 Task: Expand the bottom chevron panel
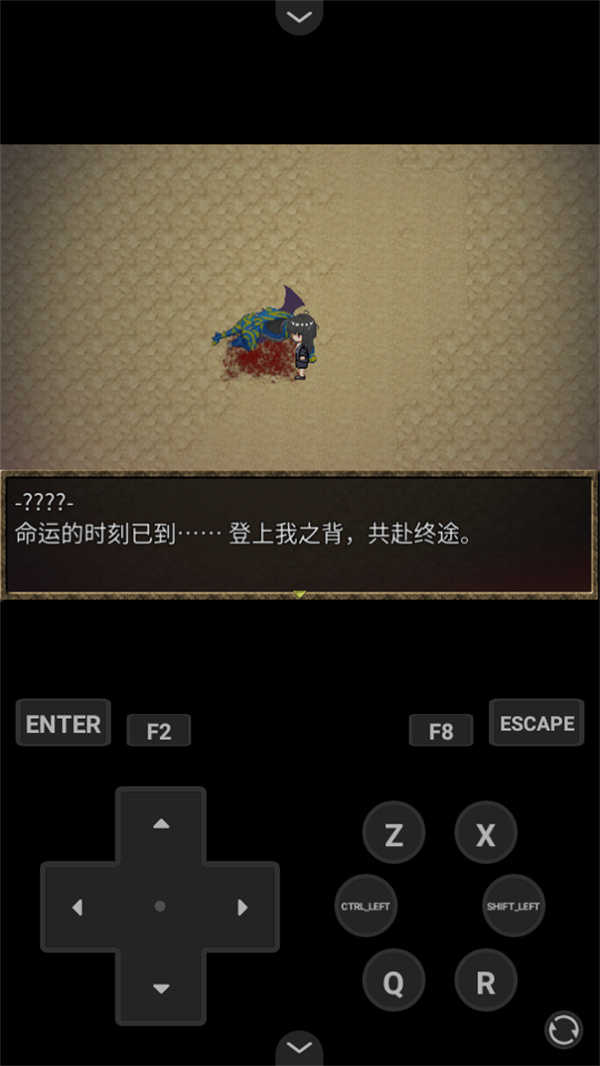[299, 1047]
